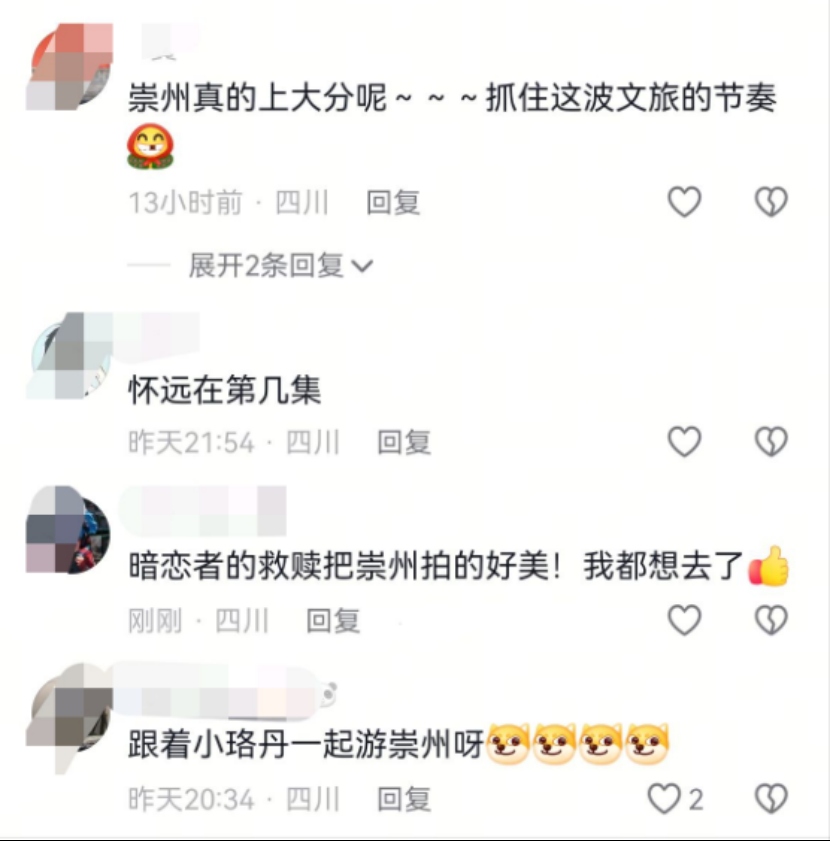Reply to the 跟着小珞丹一起游崇州 comment
The image size is (830, 841).
coord(404,799)
